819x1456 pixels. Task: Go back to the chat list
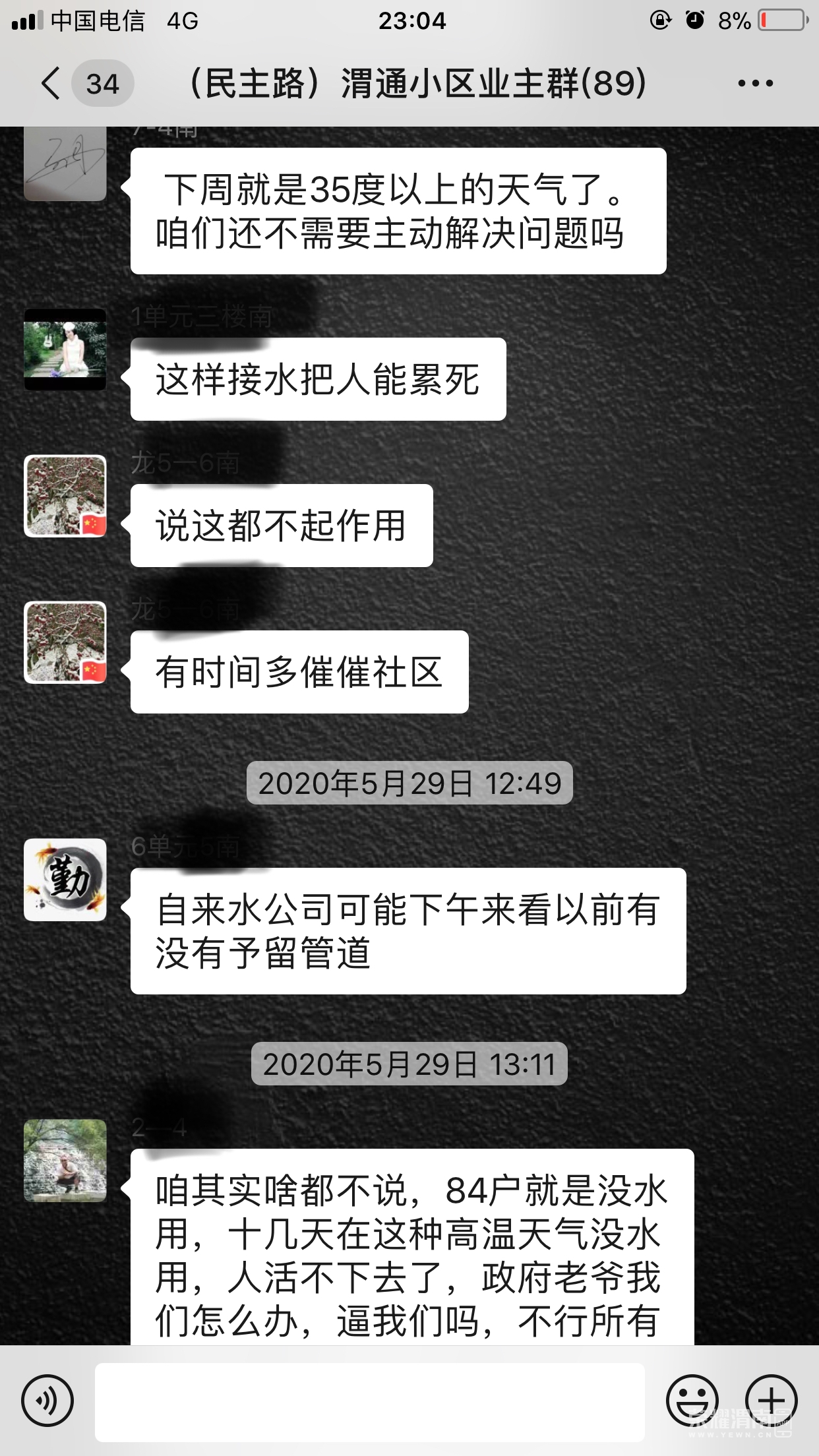coord(51,84)
